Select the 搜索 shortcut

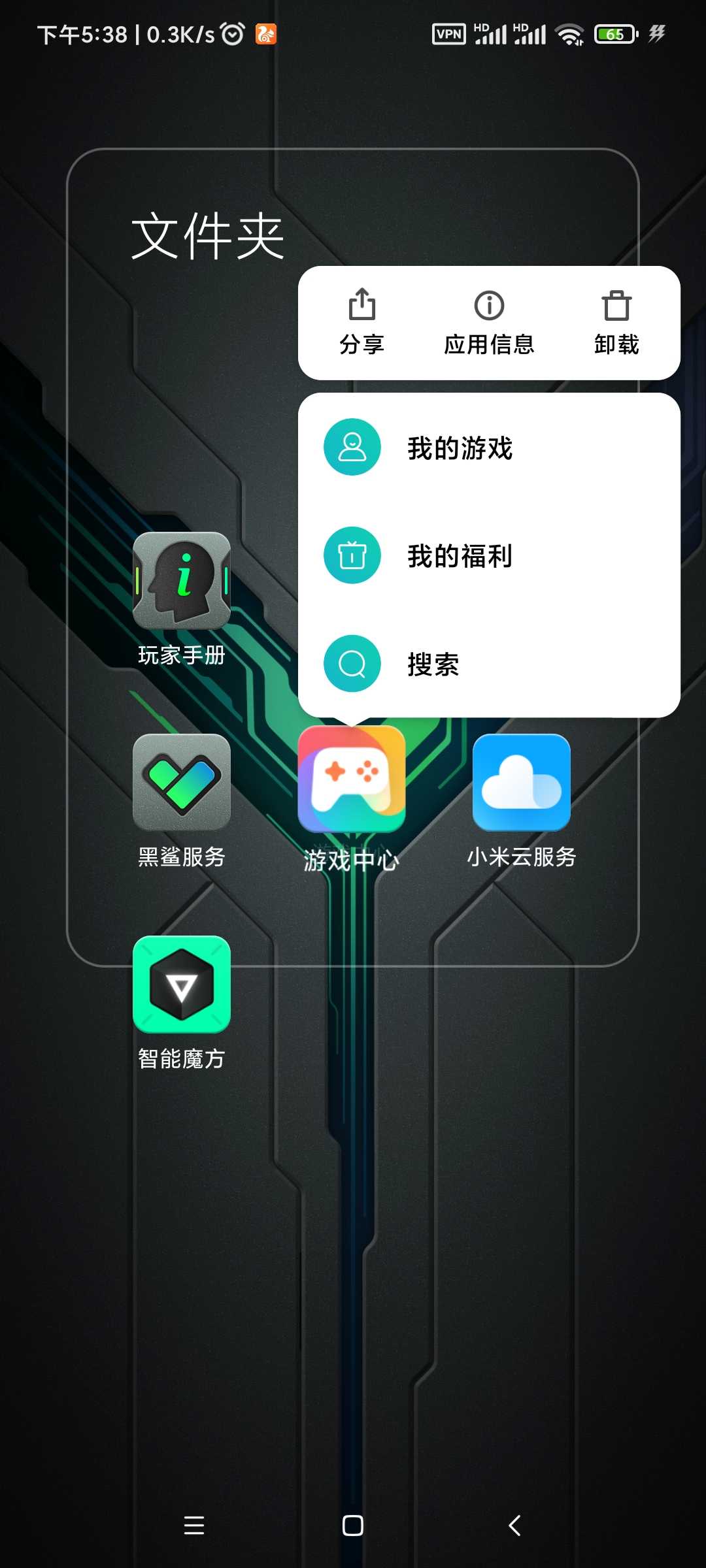489,664
